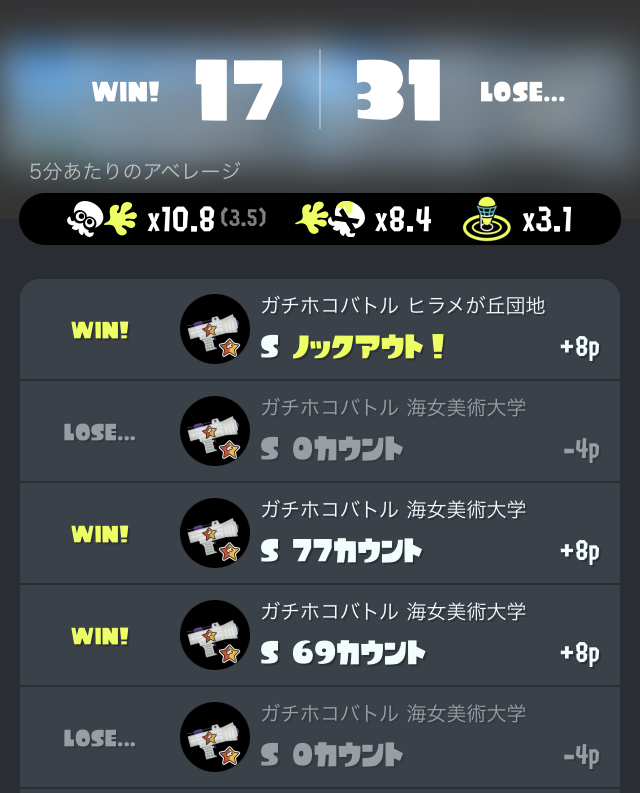View the 77カウント win battle details

coord(320,533)
